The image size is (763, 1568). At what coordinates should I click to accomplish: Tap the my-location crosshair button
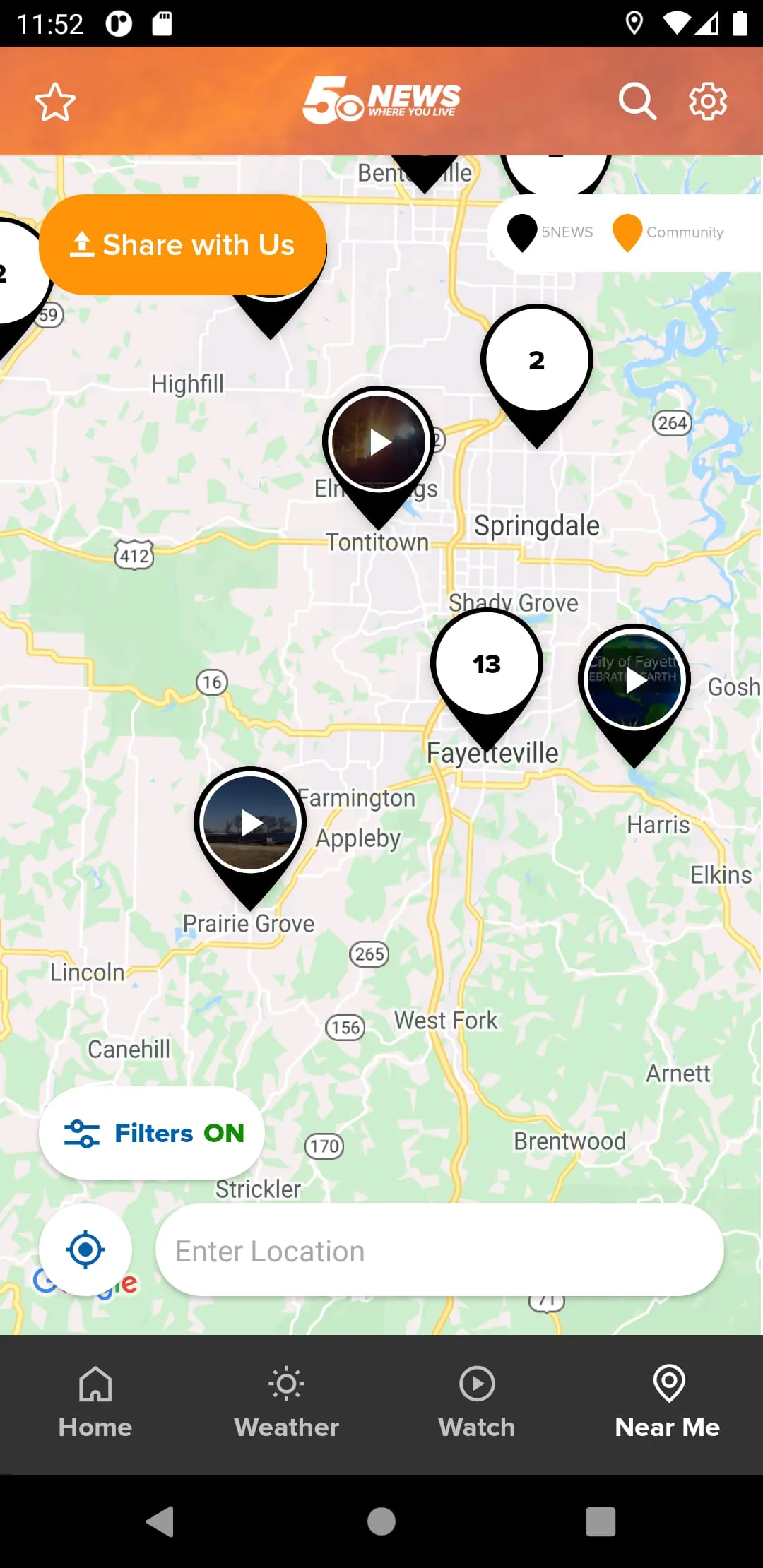[85, 1249]
